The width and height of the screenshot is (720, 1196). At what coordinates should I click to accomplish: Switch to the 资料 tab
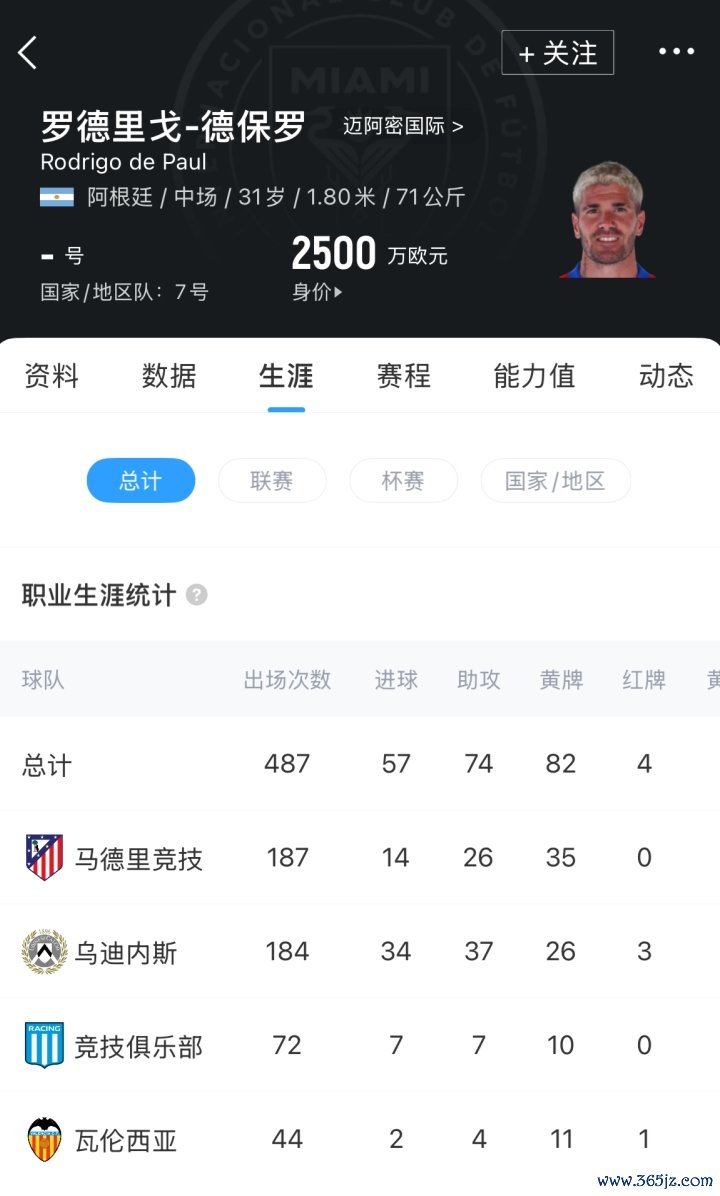click(x=51, y=376)
